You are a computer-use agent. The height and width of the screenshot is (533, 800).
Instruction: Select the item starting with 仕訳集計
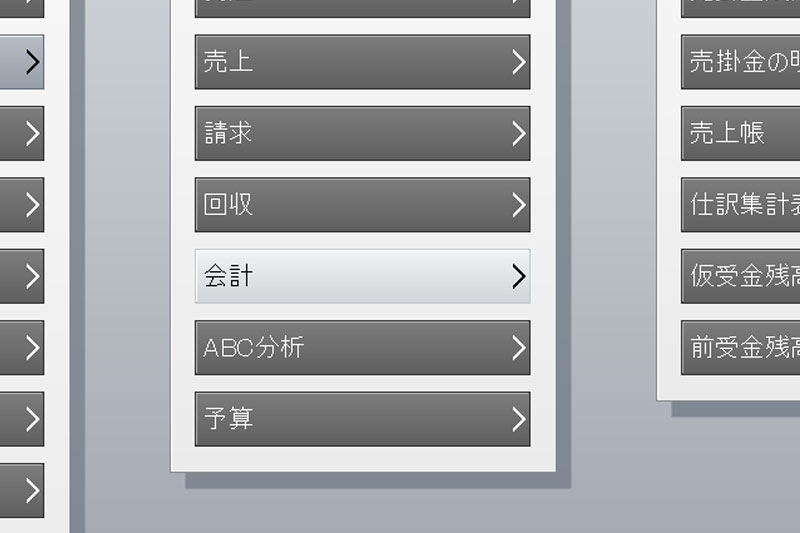[741, 204]
